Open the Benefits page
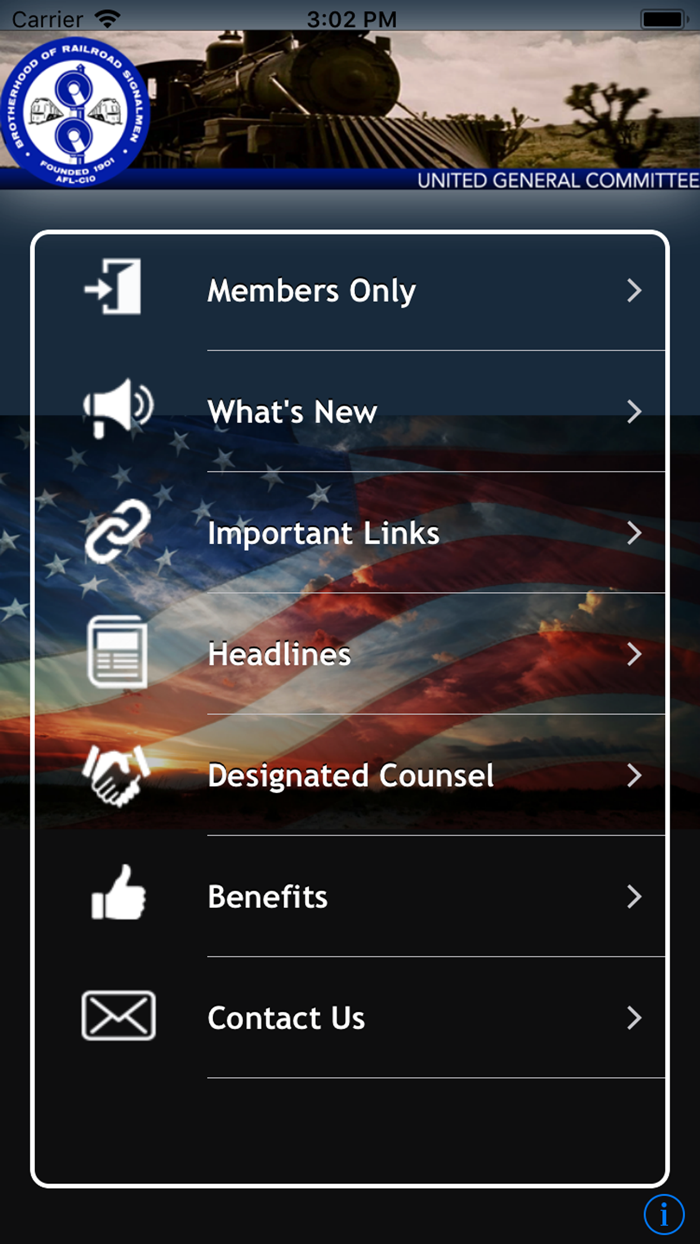This screenshot has height=1244, width=700. click(x=350, y=897)
